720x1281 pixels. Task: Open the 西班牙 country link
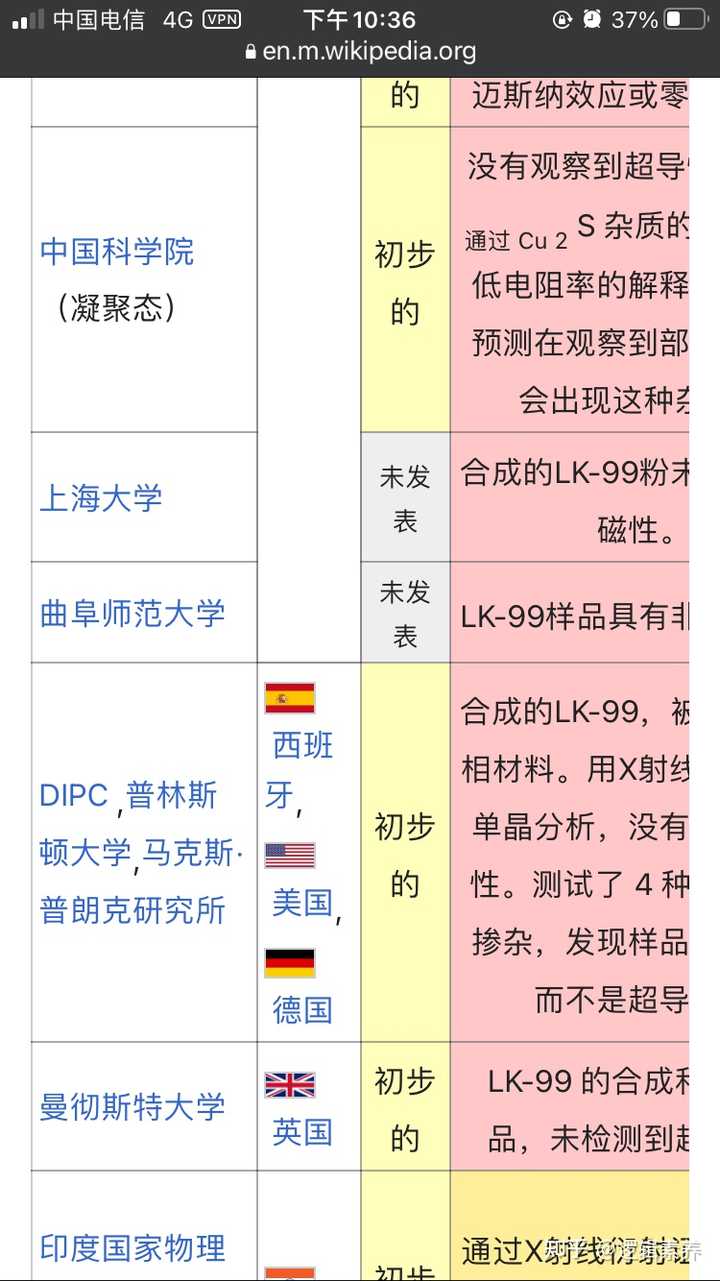[x=302, y=769]
